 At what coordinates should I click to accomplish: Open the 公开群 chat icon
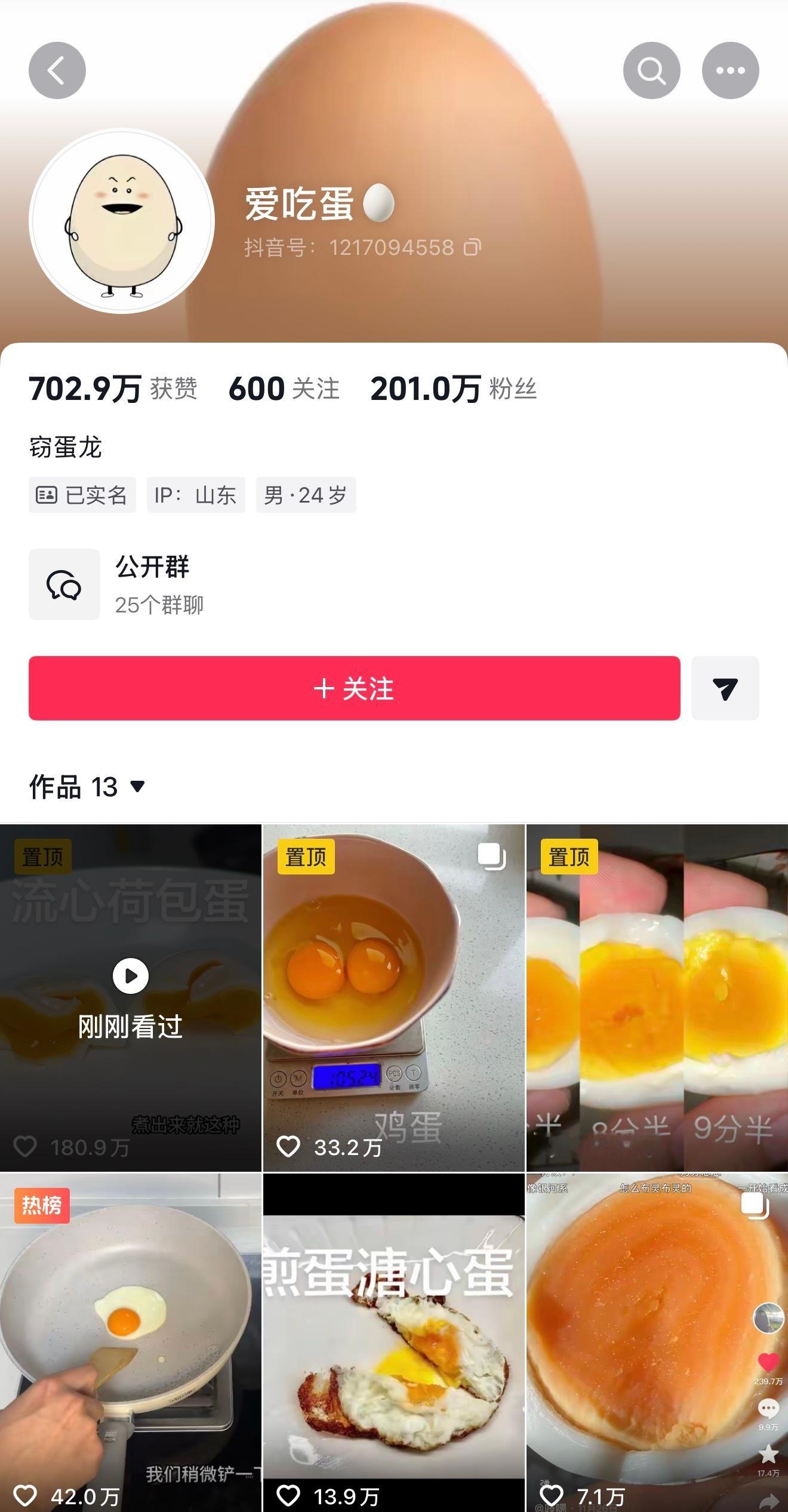[x=64, y=584]
